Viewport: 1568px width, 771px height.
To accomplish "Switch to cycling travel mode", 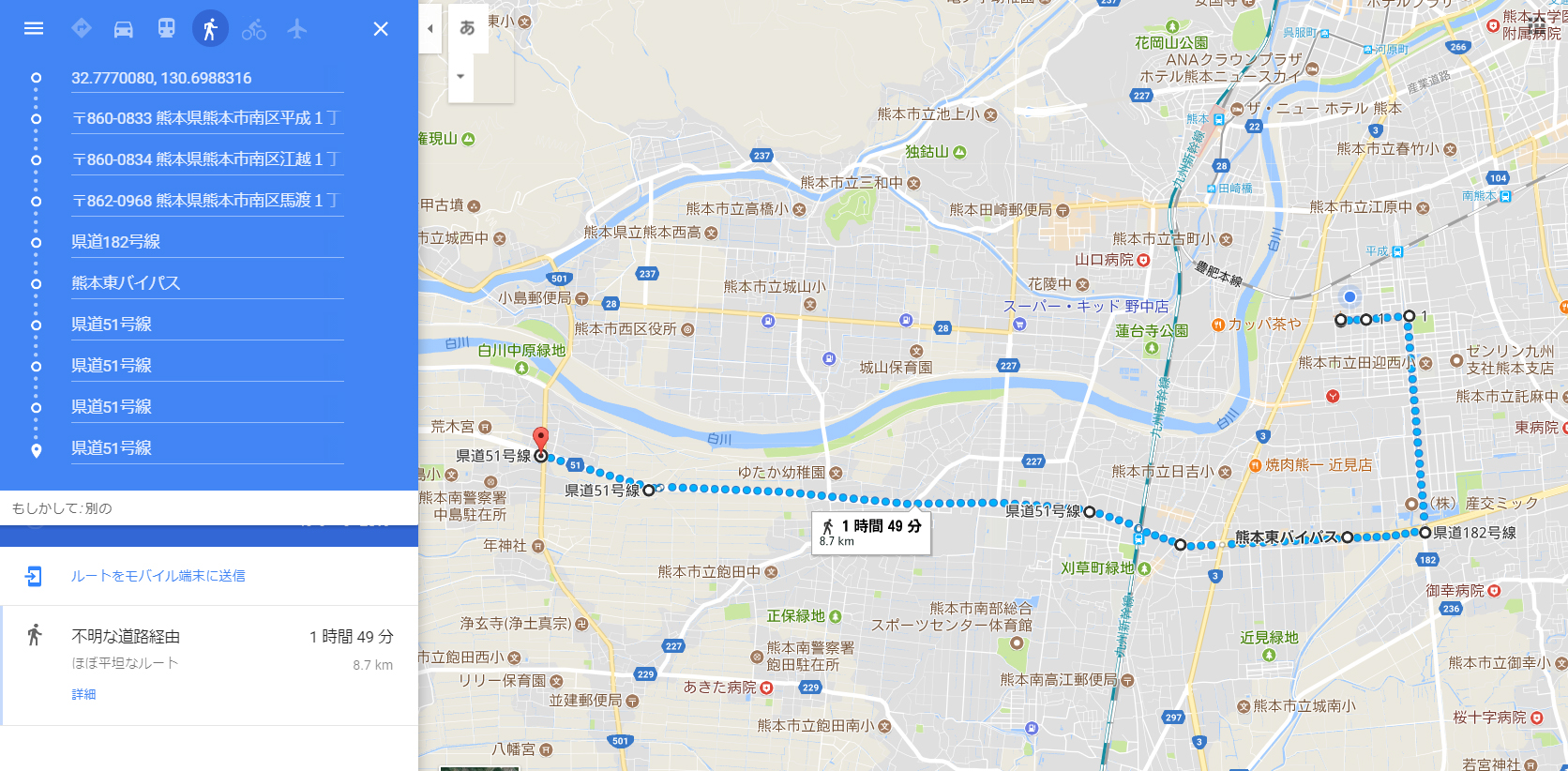I will pos(253,29).
